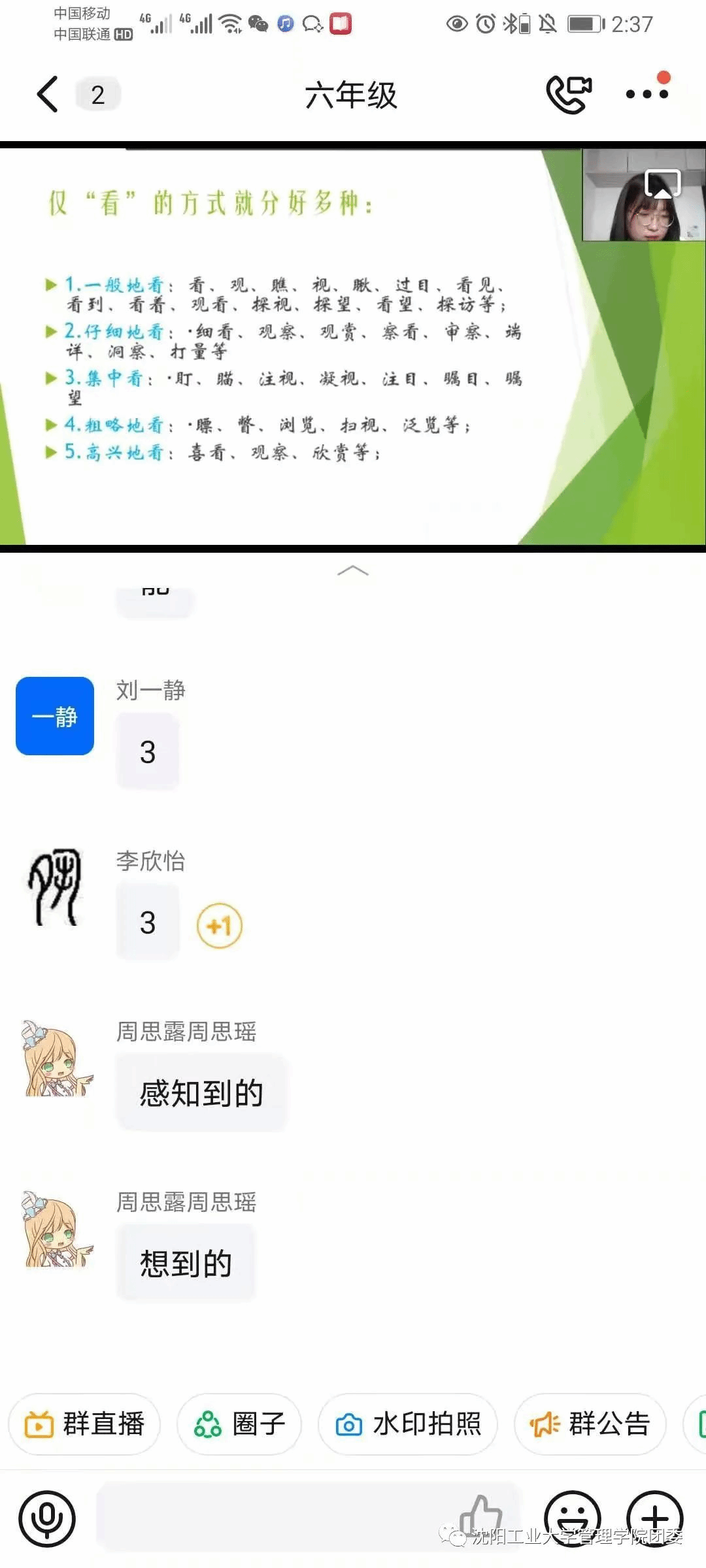Switch to voice input microphone
Viewport: 706px width, 1568px height.
click(47, 1518)
